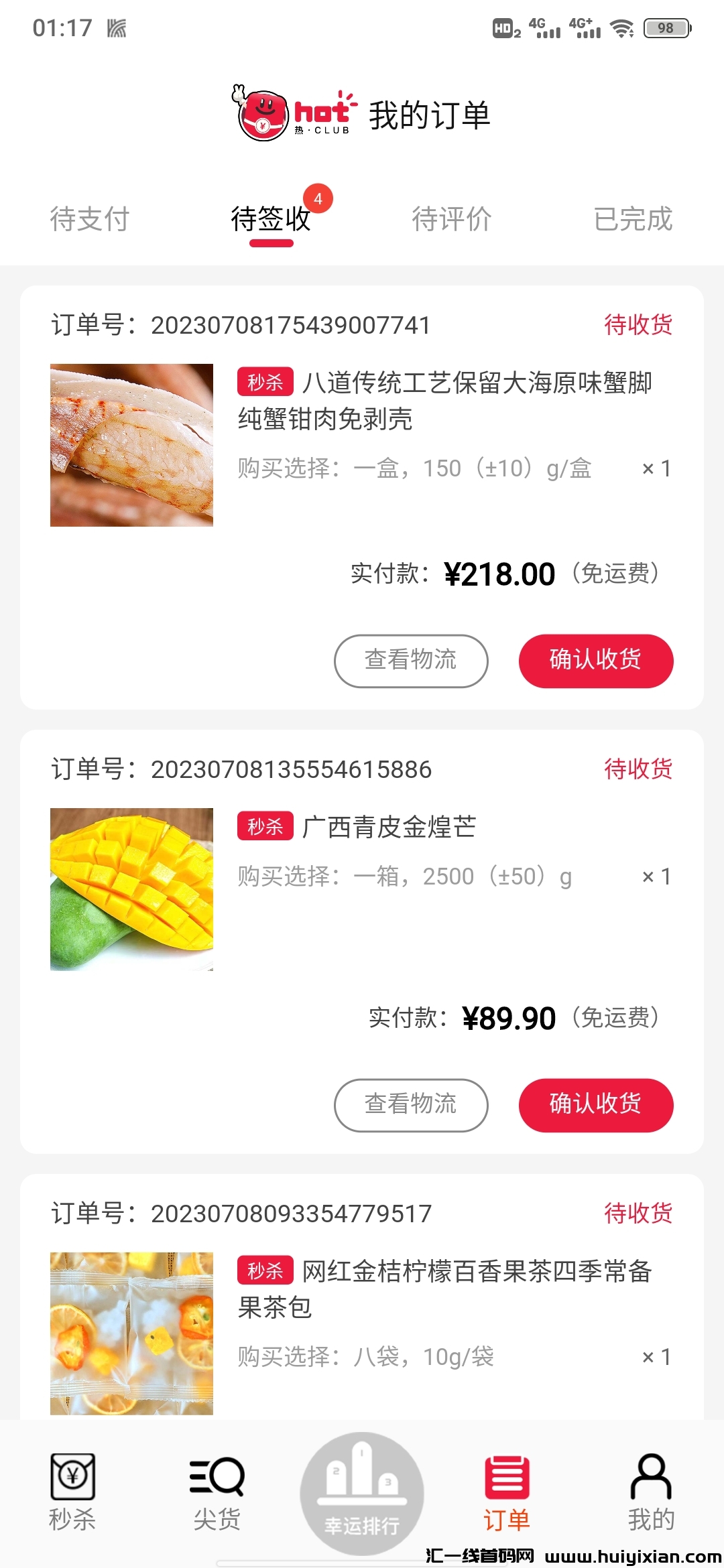Open the 网红金桔柠檬百香果茶 order

(x=444, y=1288)
